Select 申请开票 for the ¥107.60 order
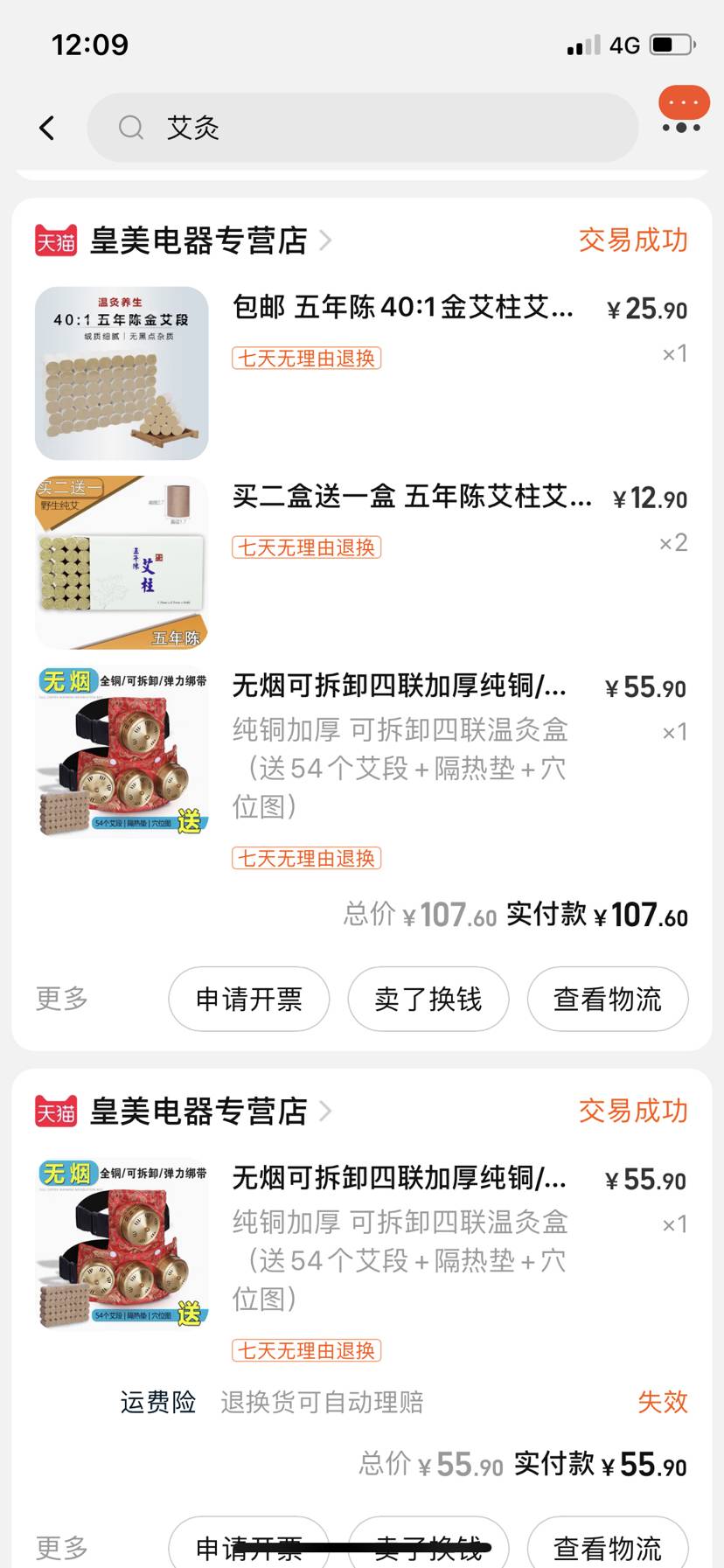Viewport: 724px width, 1568px height. pos(249,999)
